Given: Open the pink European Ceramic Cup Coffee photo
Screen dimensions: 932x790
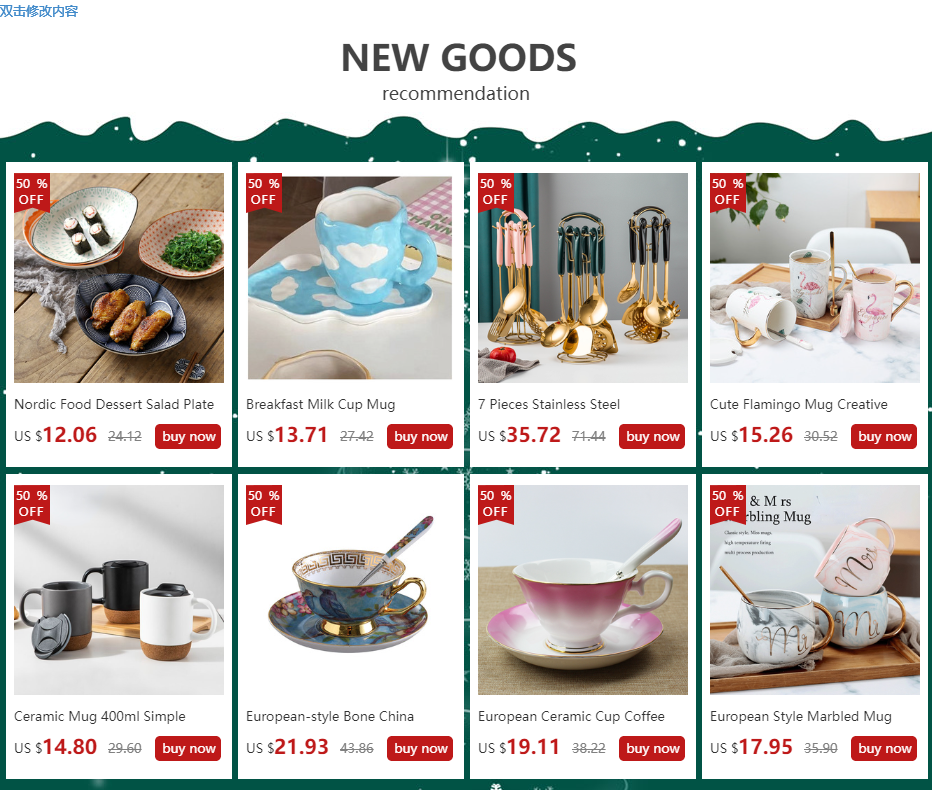Looking at the screenshot, I should (583, 590).
